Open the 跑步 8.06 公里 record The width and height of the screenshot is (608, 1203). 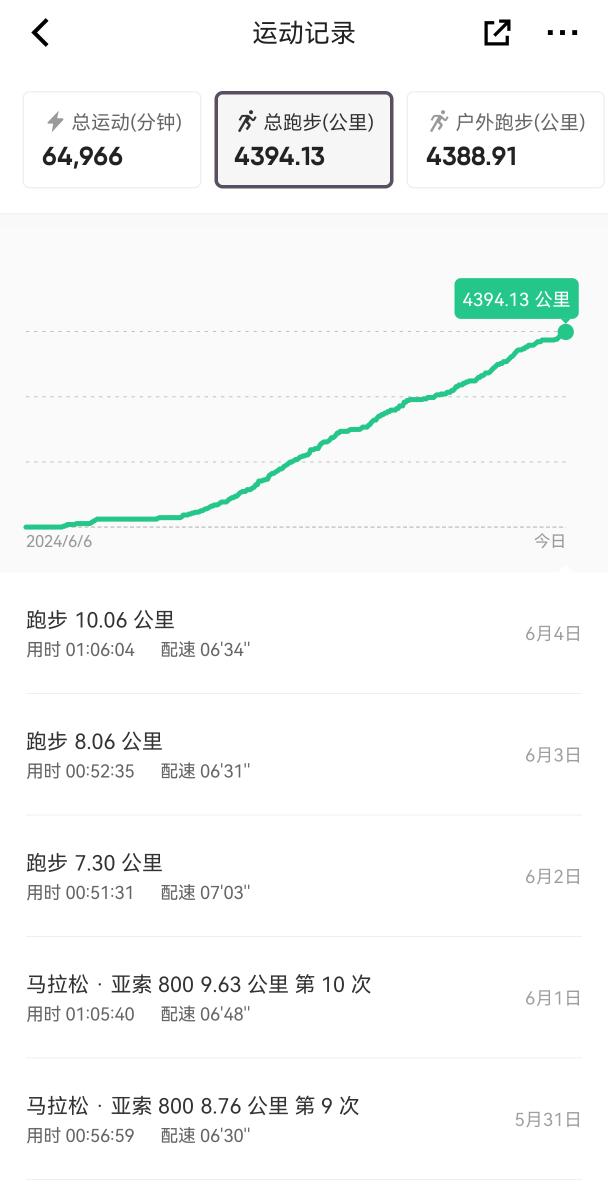[x=304, y=755]
